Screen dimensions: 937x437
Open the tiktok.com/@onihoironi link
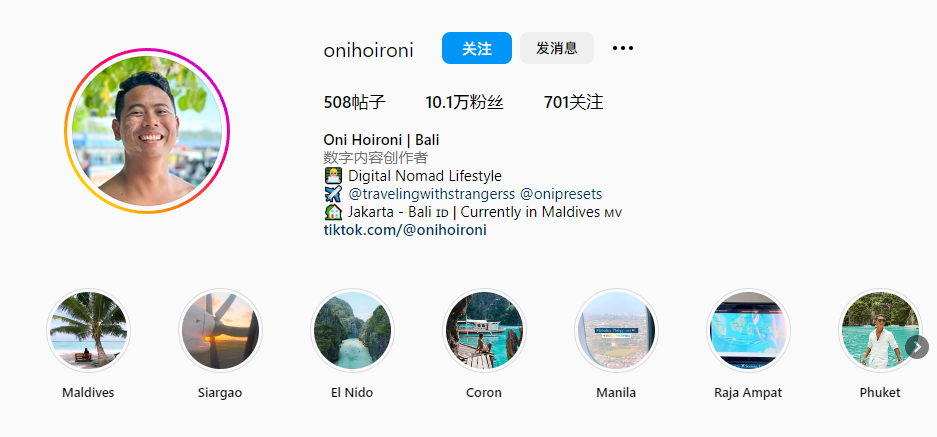click(405, 230)
